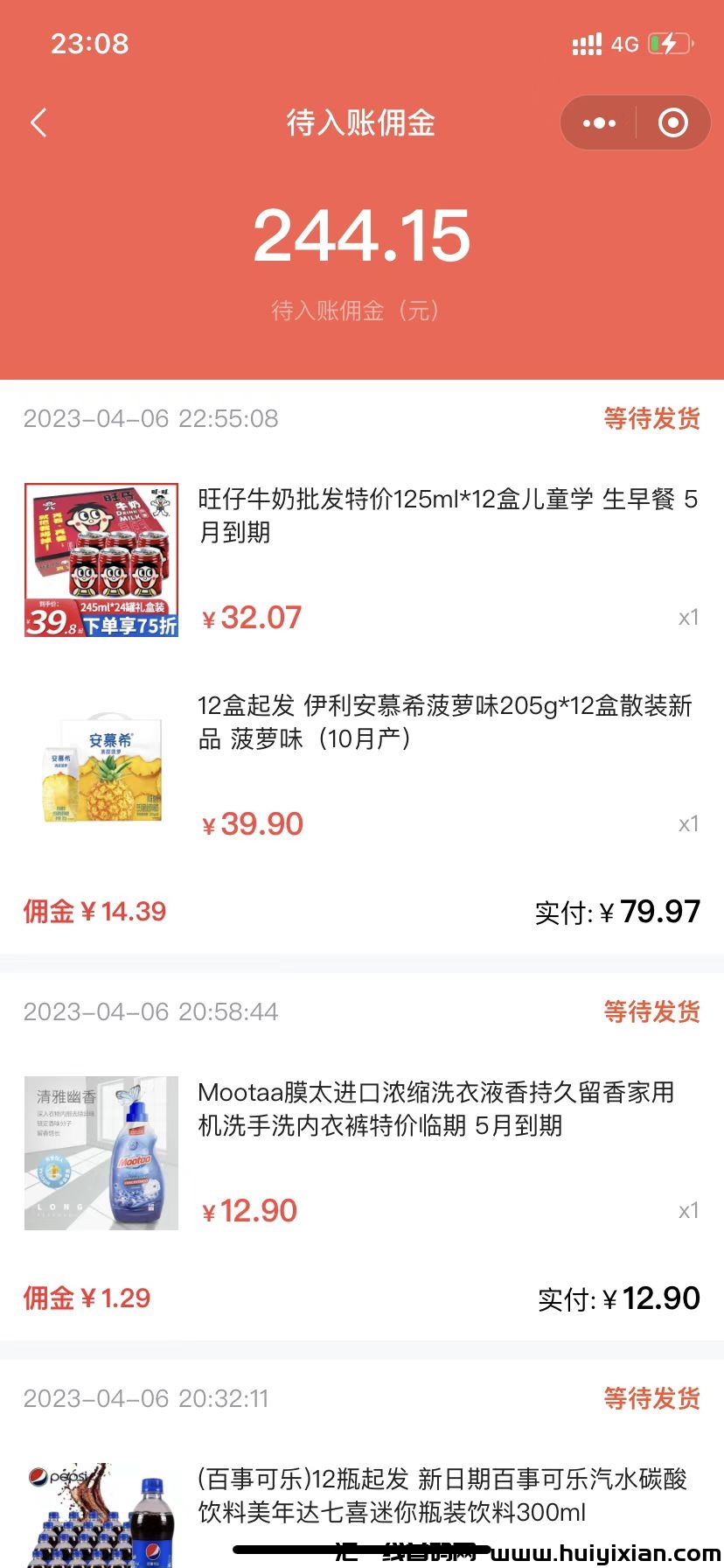Tap 实付:¥79.97 total amount
The image size is (724, 1568).
click(x=615, y=912)
